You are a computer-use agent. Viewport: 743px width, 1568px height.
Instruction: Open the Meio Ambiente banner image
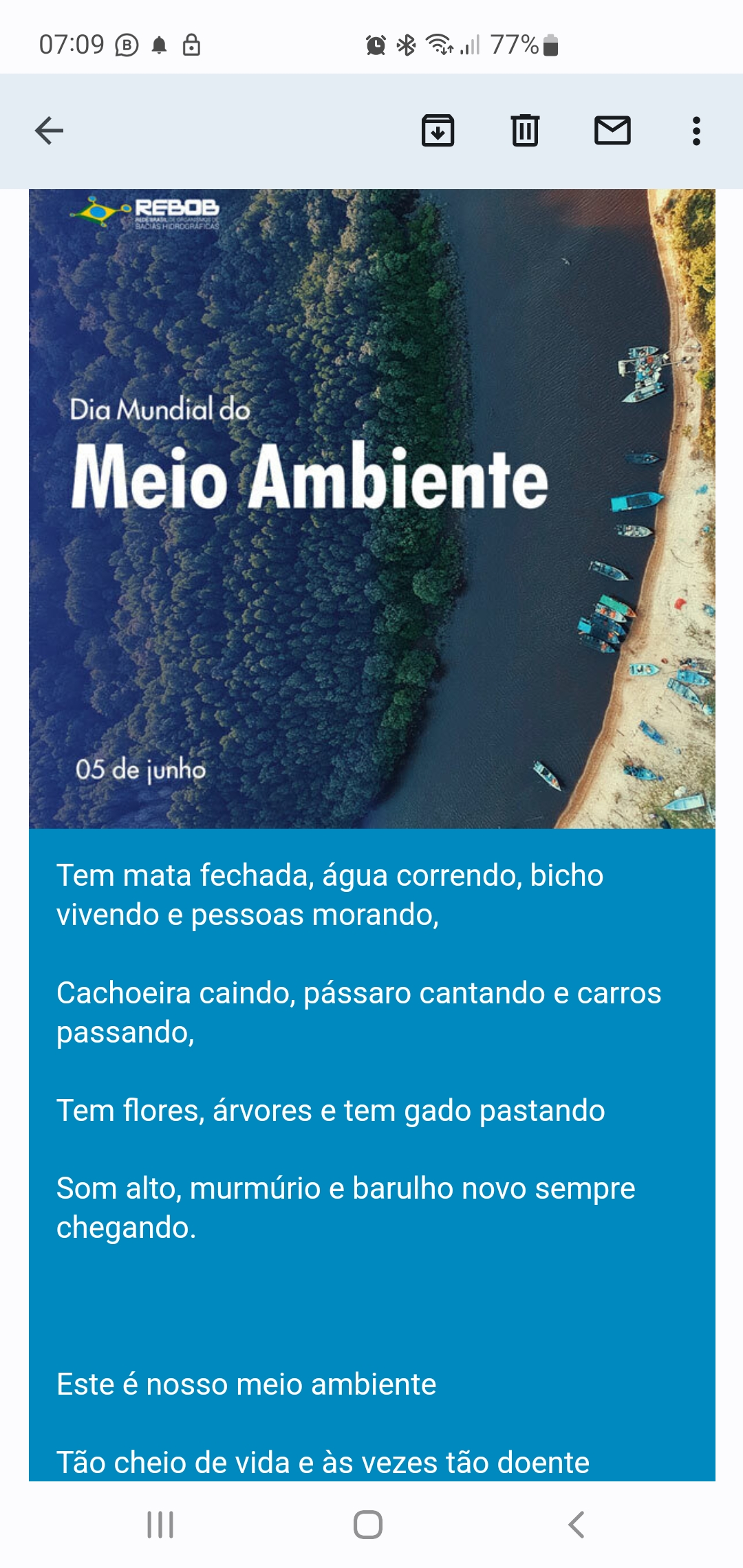(372, 509)
